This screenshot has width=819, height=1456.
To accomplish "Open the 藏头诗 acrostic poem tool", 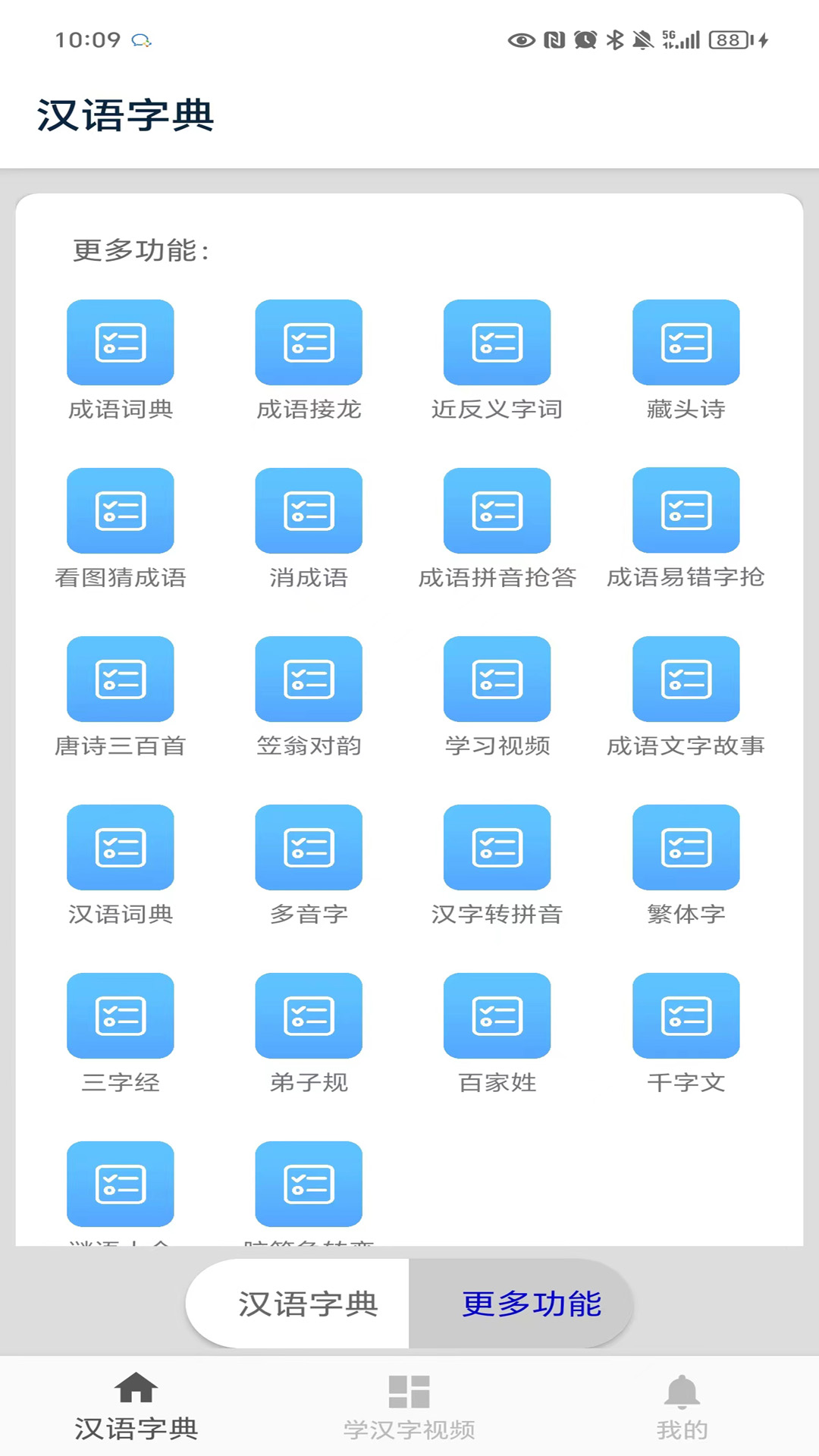I will coord(685,357).
